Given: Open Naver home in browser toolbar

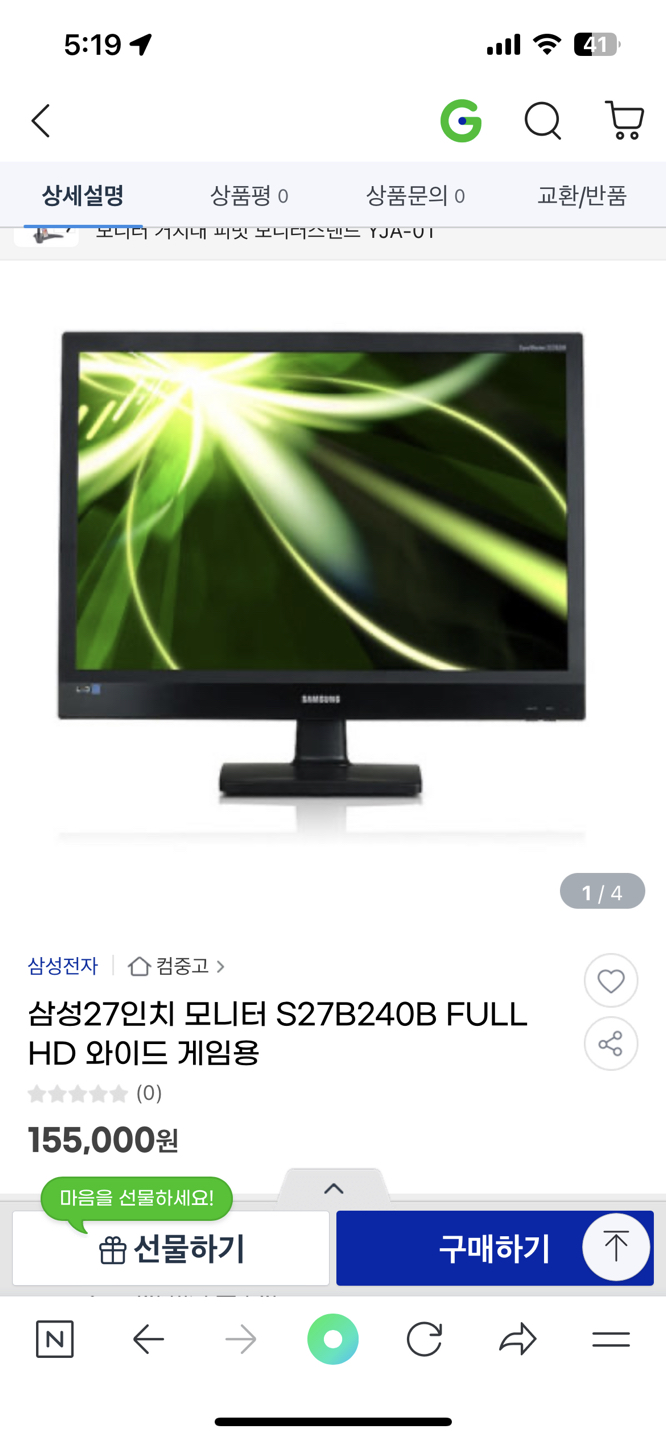Looking at the screenshot, I should (55, 1339).
